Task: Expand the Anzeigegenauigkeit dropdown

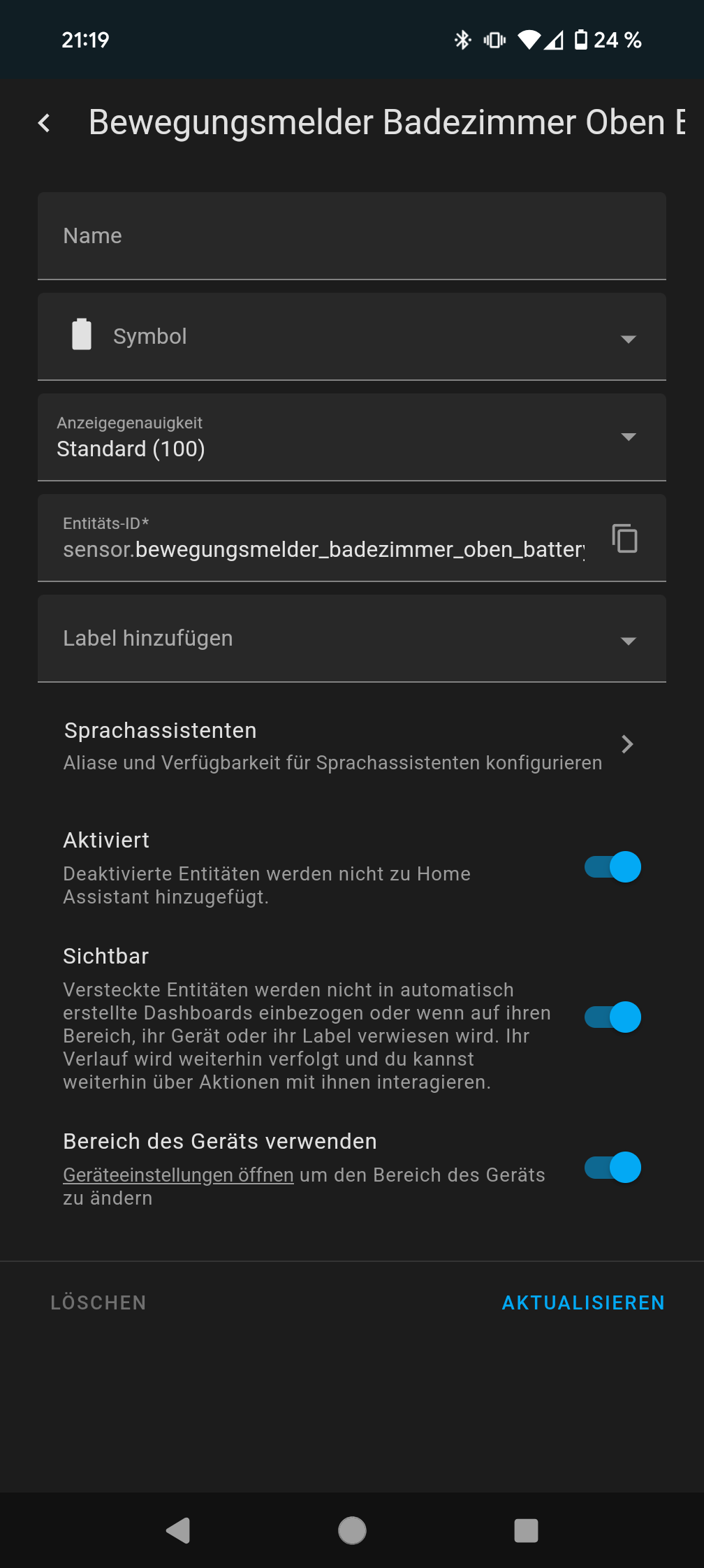Action: [352, 437]
